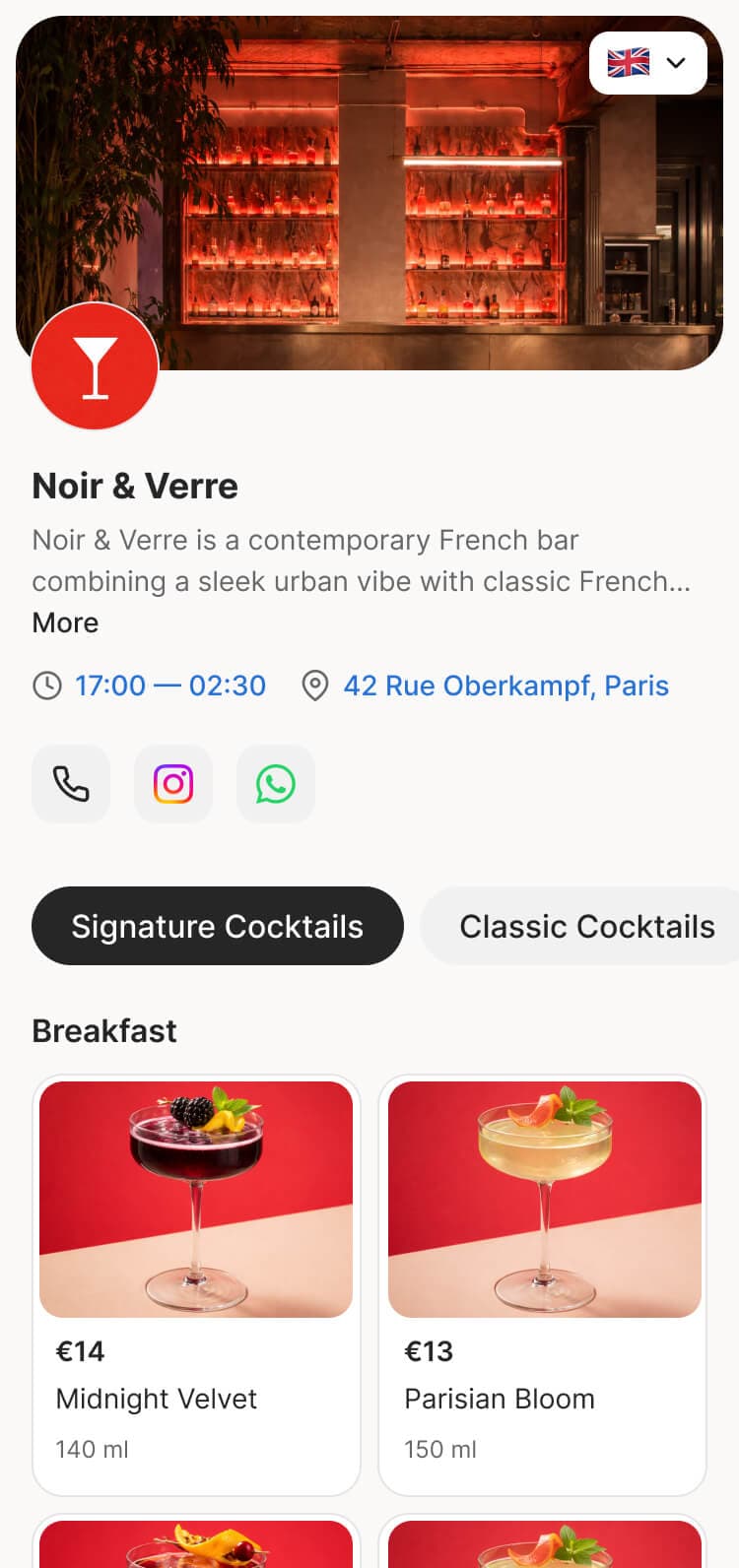Viewport: 739px width, 1568px height.
Task: Select the UK flag in language selector
Action: click(x=629, y=62)
